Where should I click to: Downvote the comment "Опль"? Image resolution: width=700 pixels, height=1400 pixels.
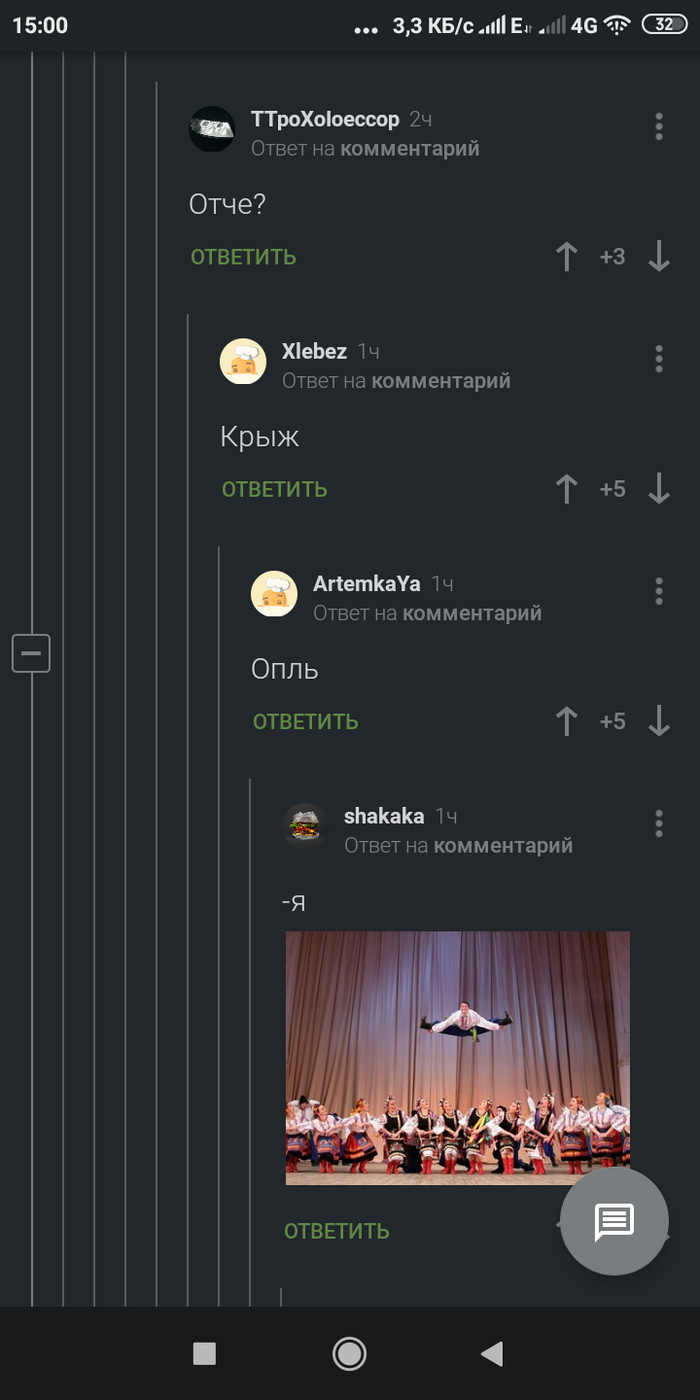(658, 721)
